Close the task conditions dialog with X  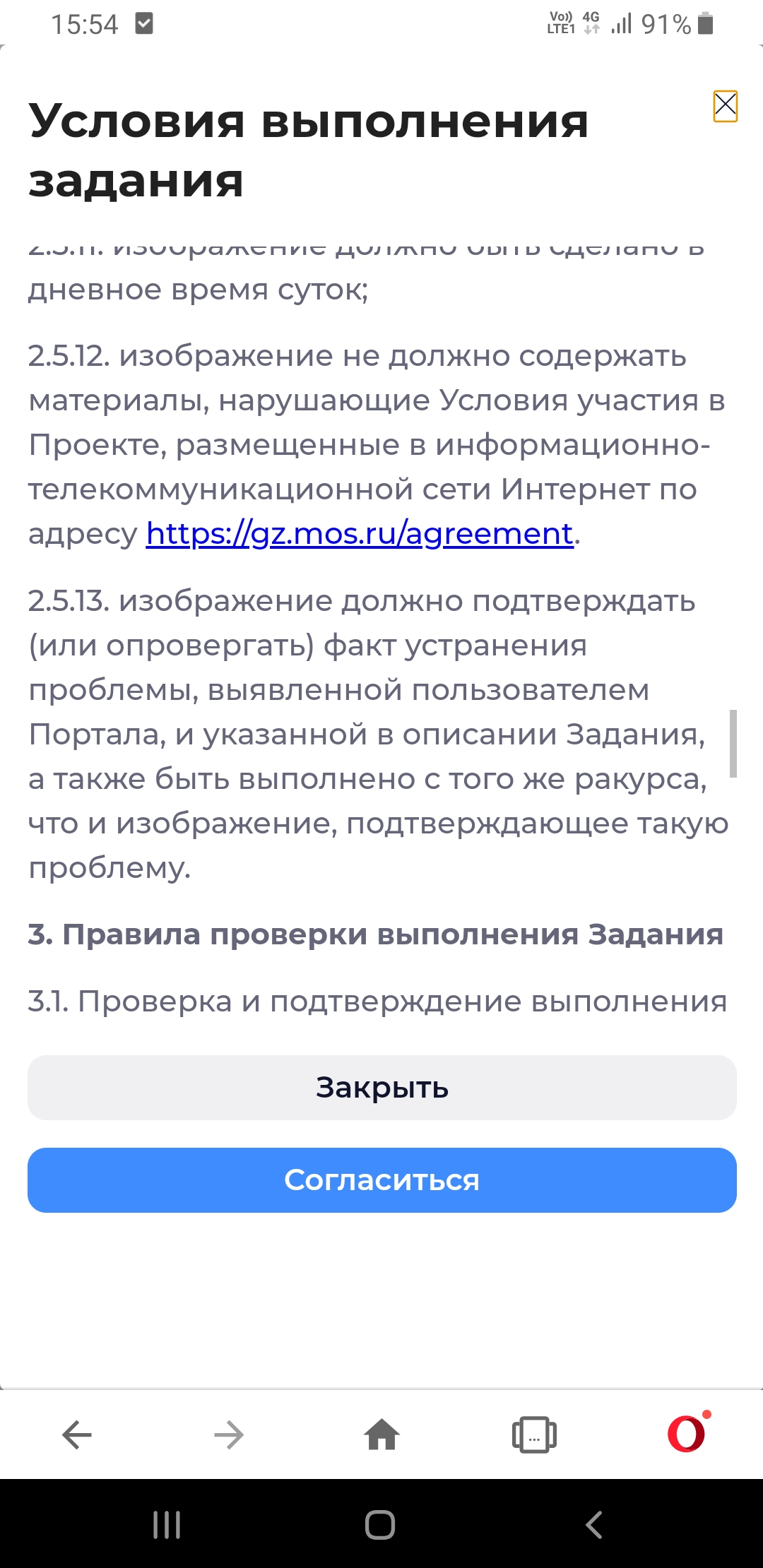(726, 106)
